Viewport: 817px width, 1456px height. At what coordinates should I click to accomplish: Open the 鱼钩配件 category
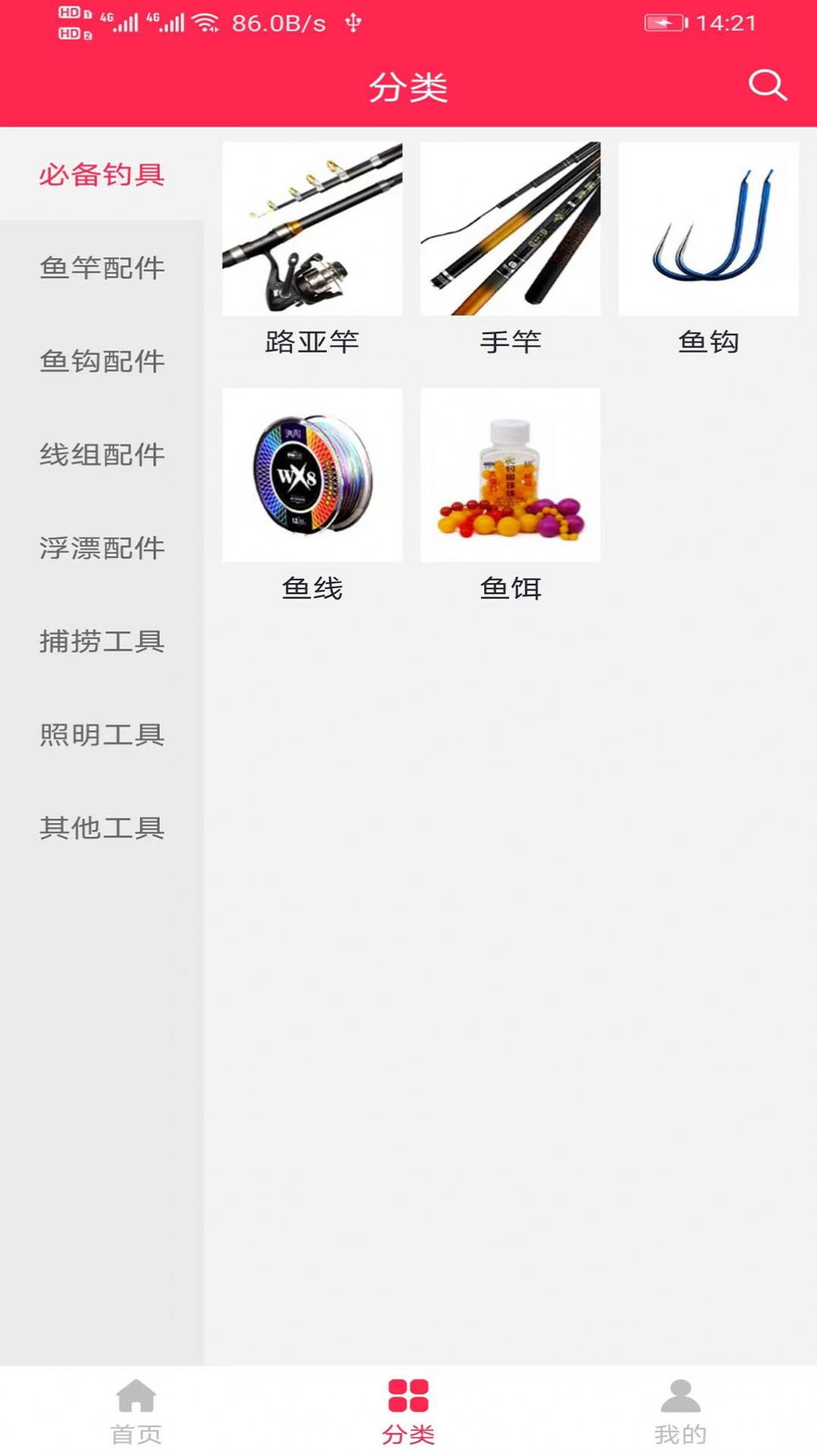[x=102, y=361]
